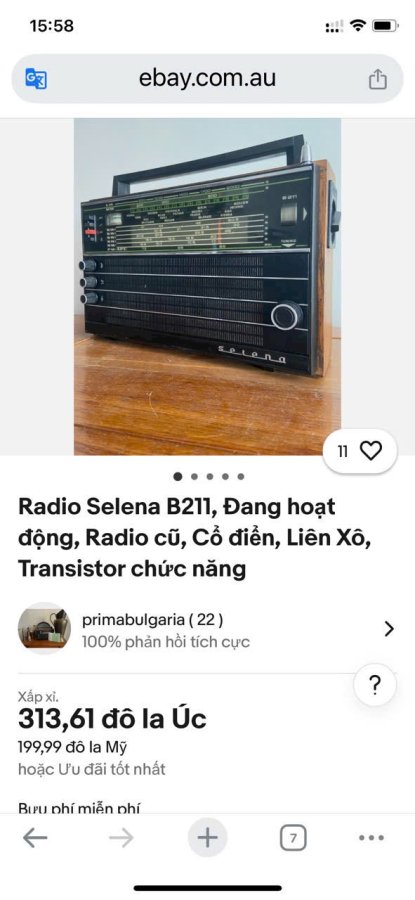Open the browser's three-dot menu
Viewport: 415px width, 900px height.
(x=371, y=838)
